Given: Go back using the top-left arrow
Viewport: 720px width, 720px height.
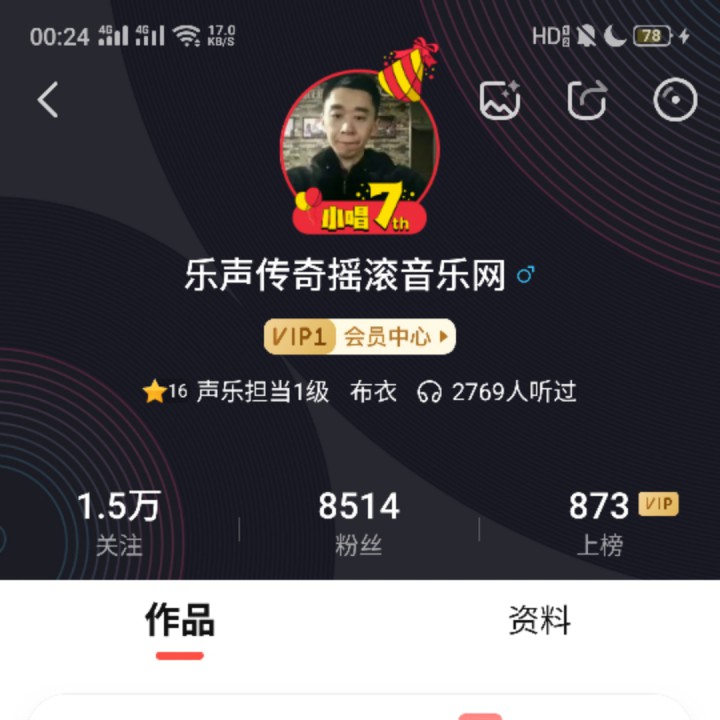Looking at the screenshot, I should (x=48, y=100).
